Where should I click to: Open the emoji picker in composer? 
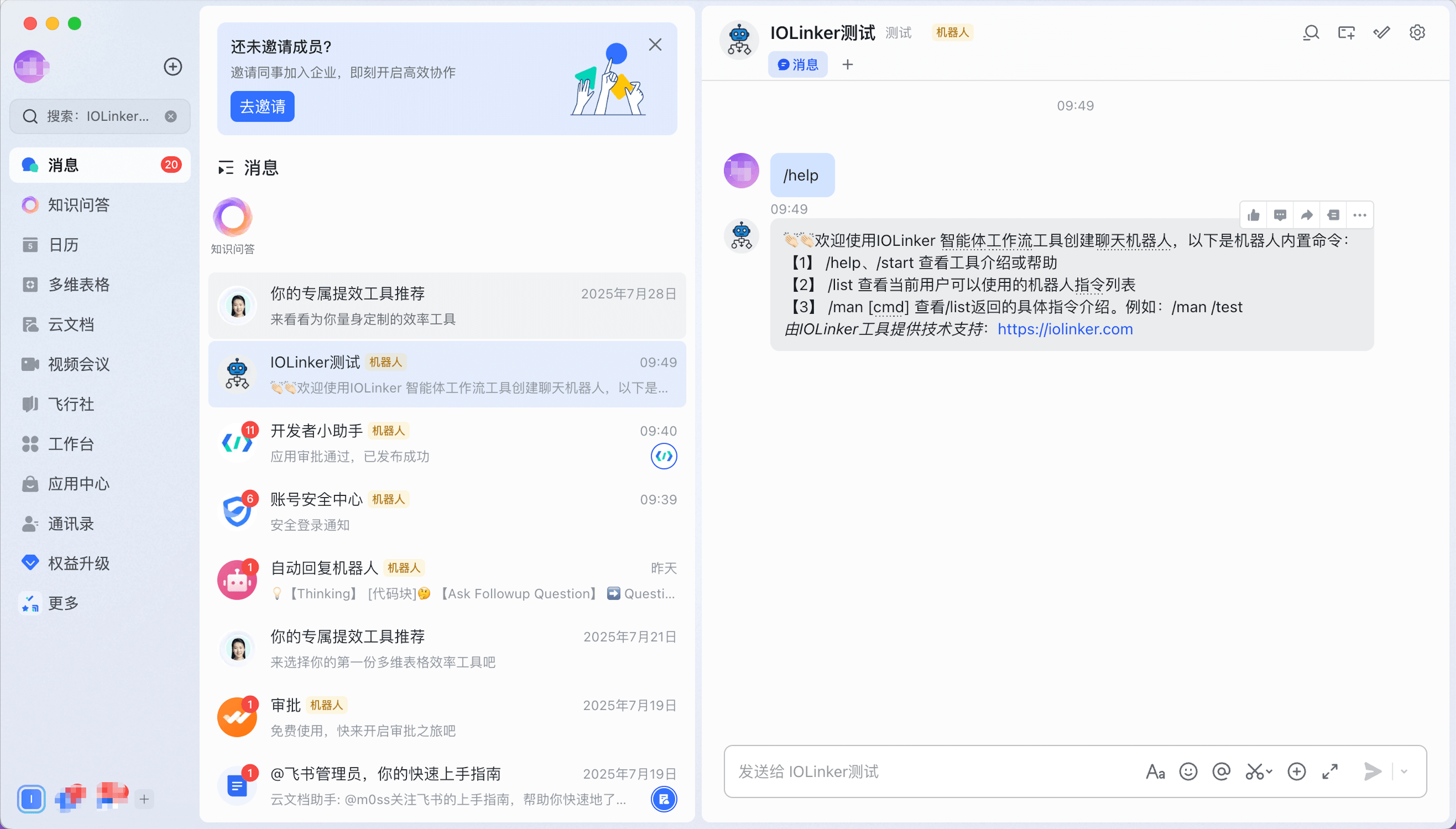click(x=1188, y=772)
